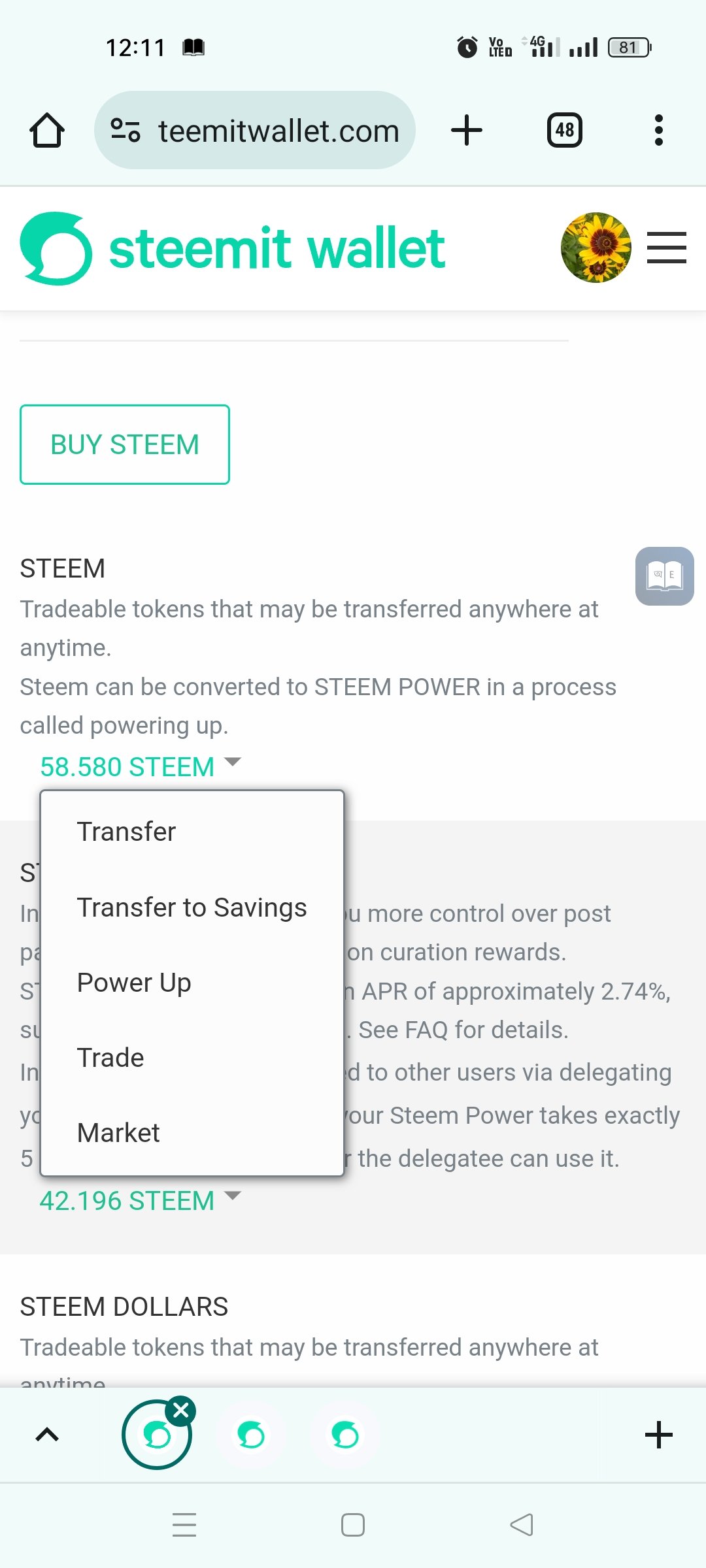Add a tab with the bottom plus
The width and height of the screenshot is (706, 1568).
(x=659, y=1435)
